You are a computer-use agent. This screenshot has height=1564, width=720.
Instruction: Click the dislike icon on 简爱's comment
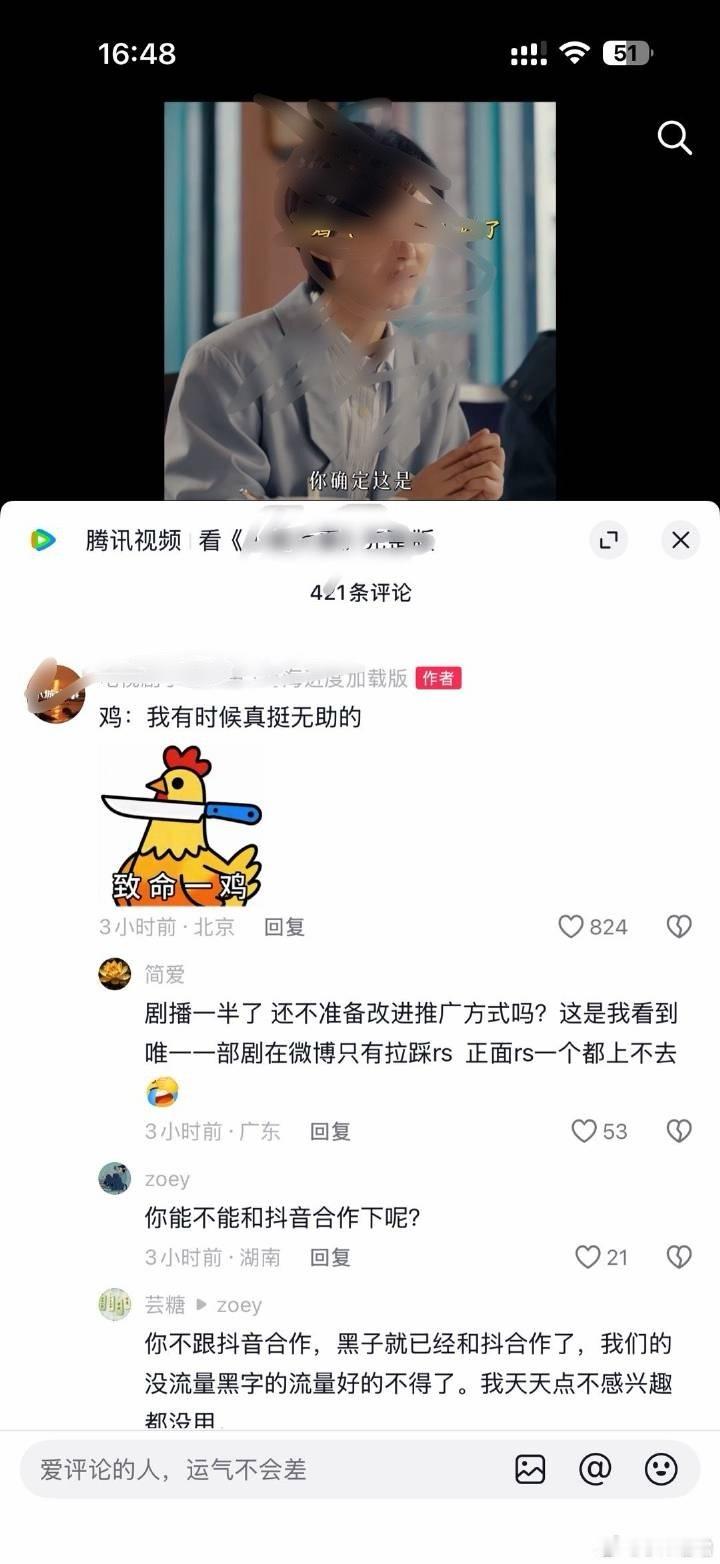(677, 1131)
